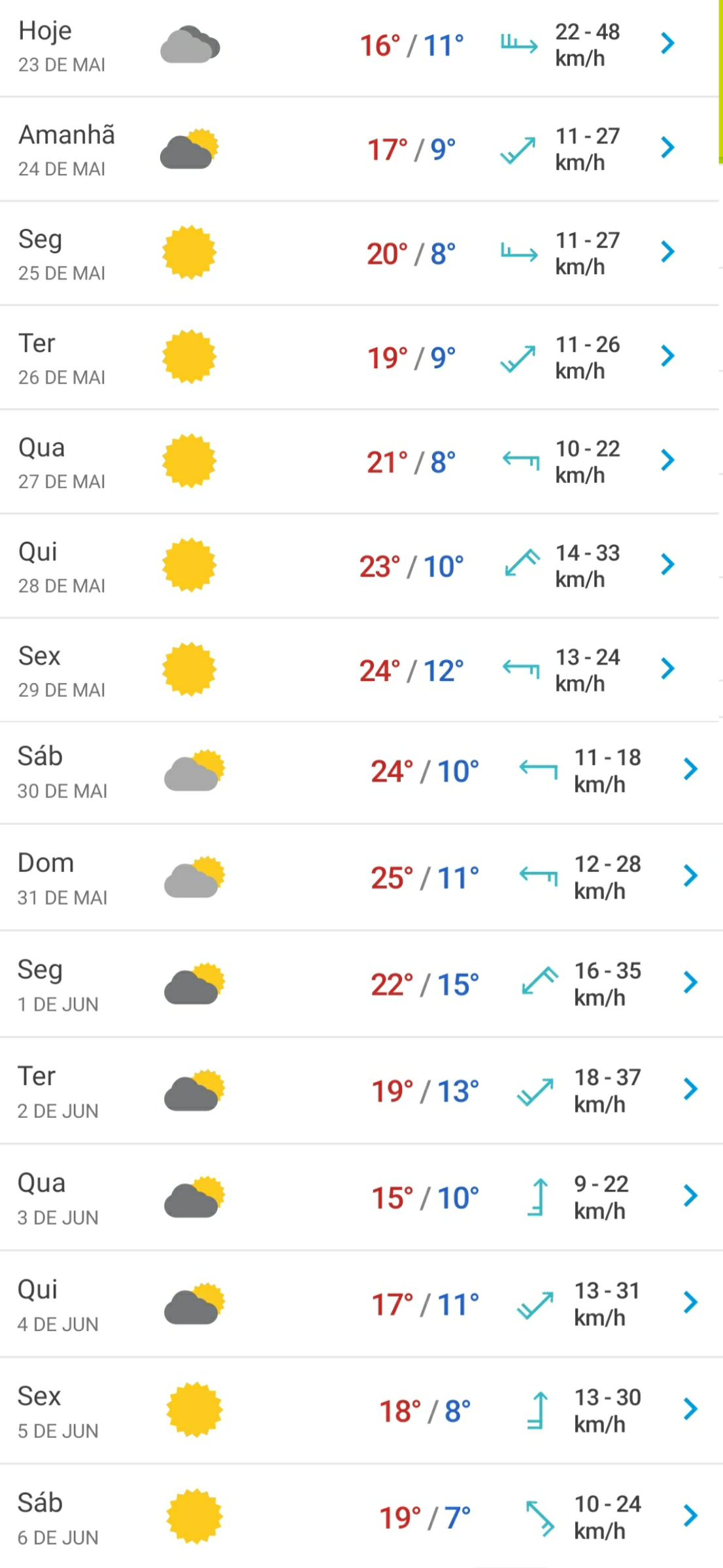Screen dimensions: 723x1568
Task: Tap the Dom 31 de Mai row
Action: point(361,877)
